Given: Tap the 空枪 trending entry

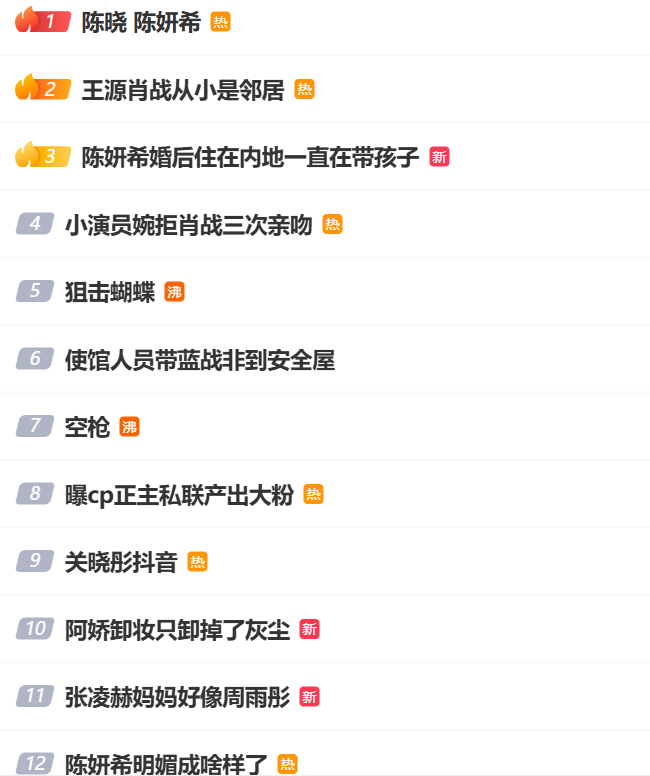Looking at the screenshot, I should 87,427.
